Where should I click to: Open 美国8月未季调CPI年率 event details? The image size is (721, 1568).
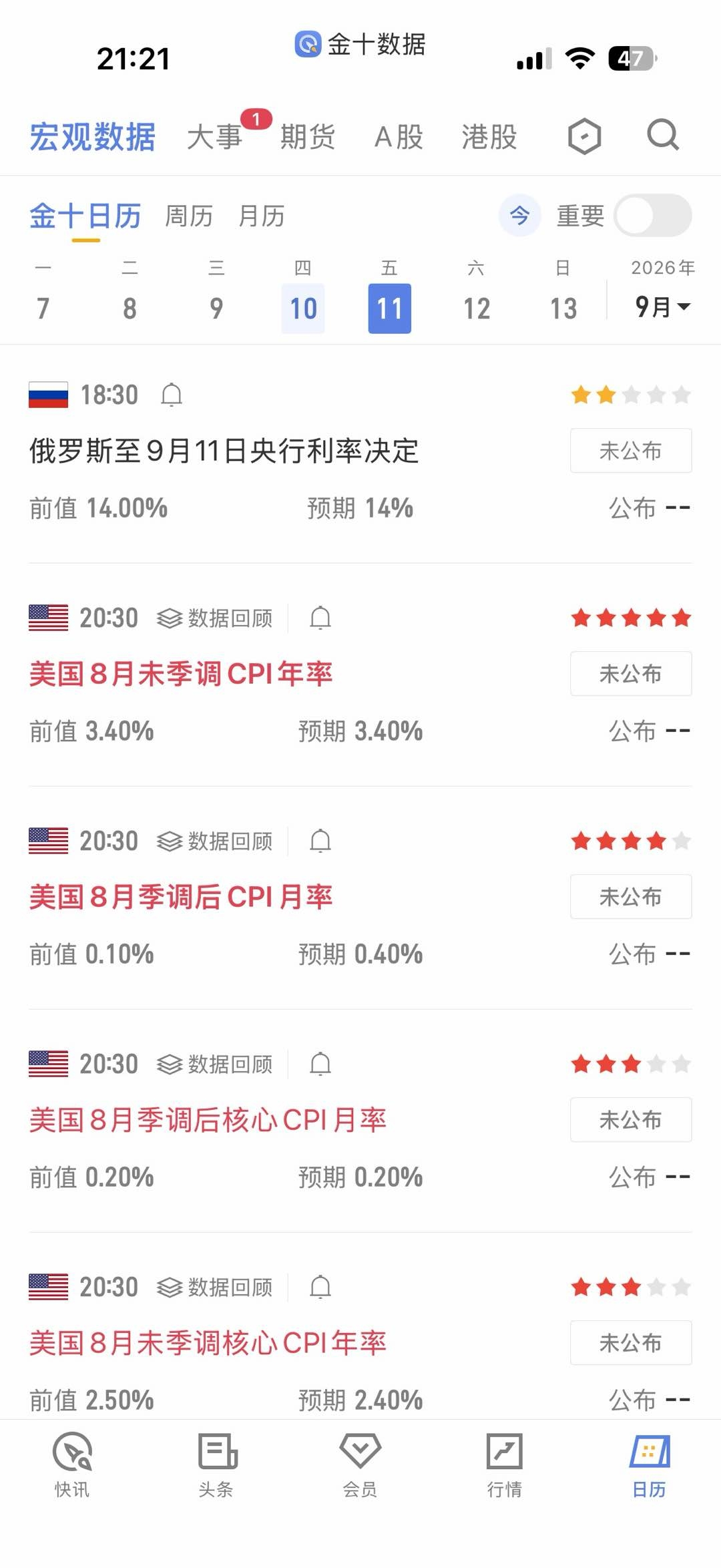[181, 674]
